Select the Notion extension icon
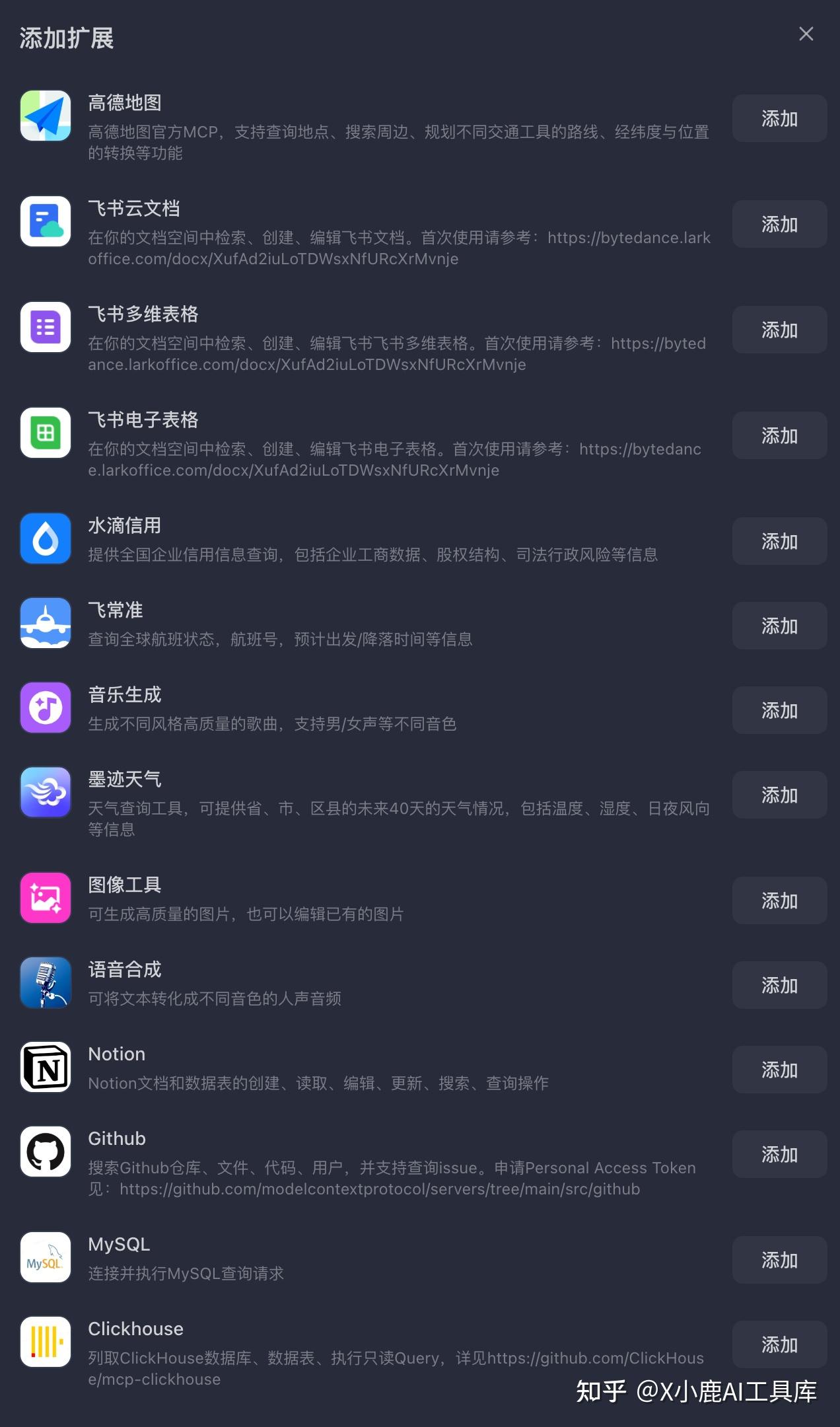Screen dimensions: 840x1427 click(45, 1068)
